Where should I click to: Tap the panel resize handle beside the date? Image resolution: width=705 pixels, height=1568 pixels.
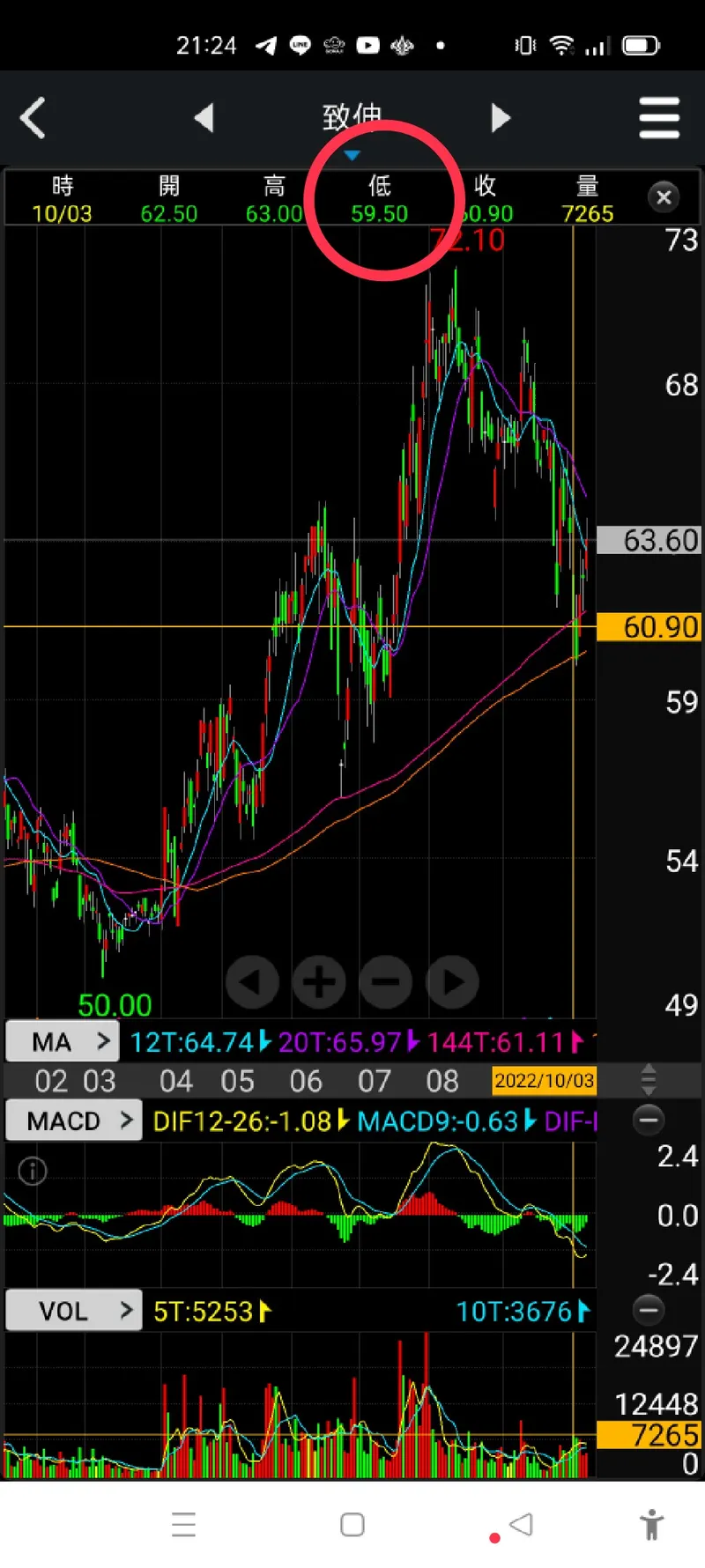pyautogui.click(x=649, y=1079)
